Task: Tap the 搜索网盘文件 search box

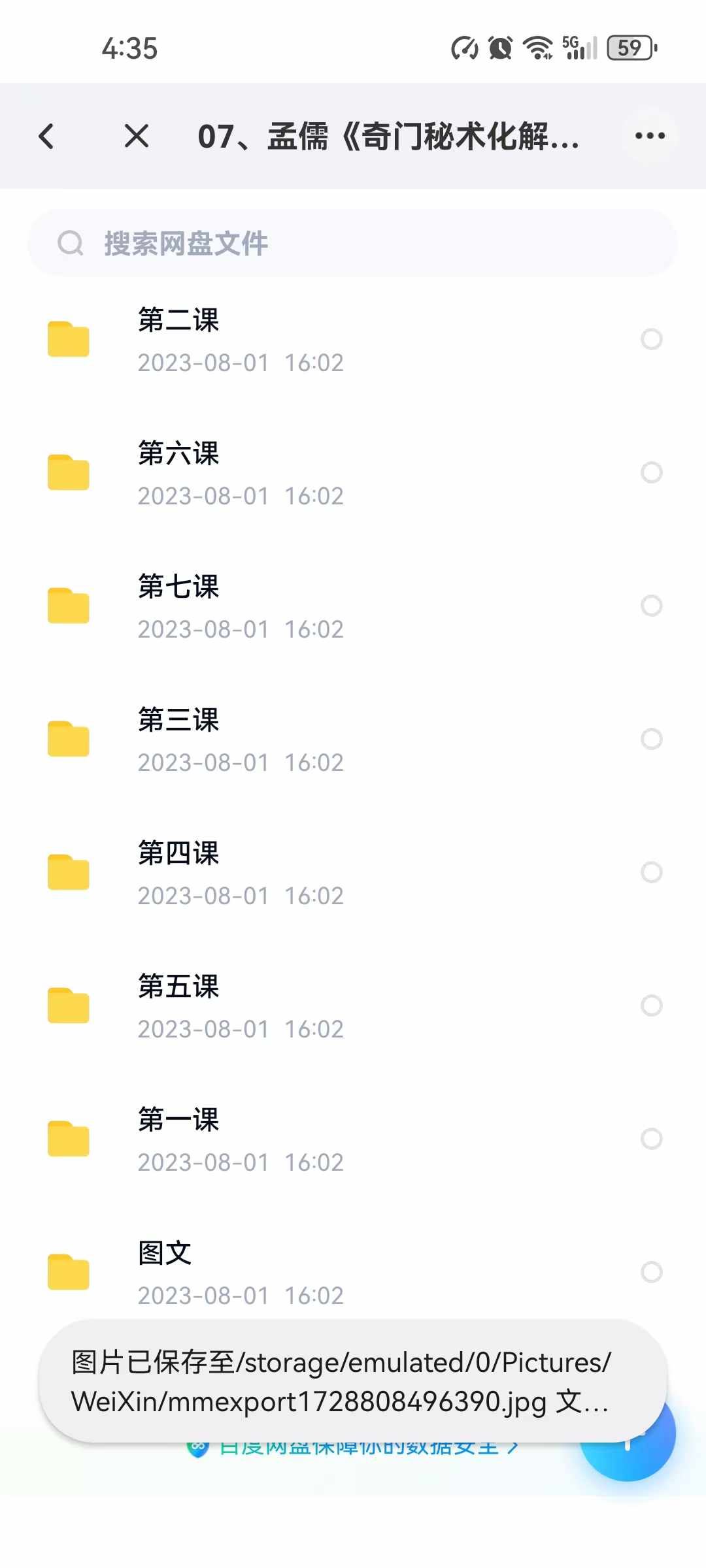Action: pos(353,243)
